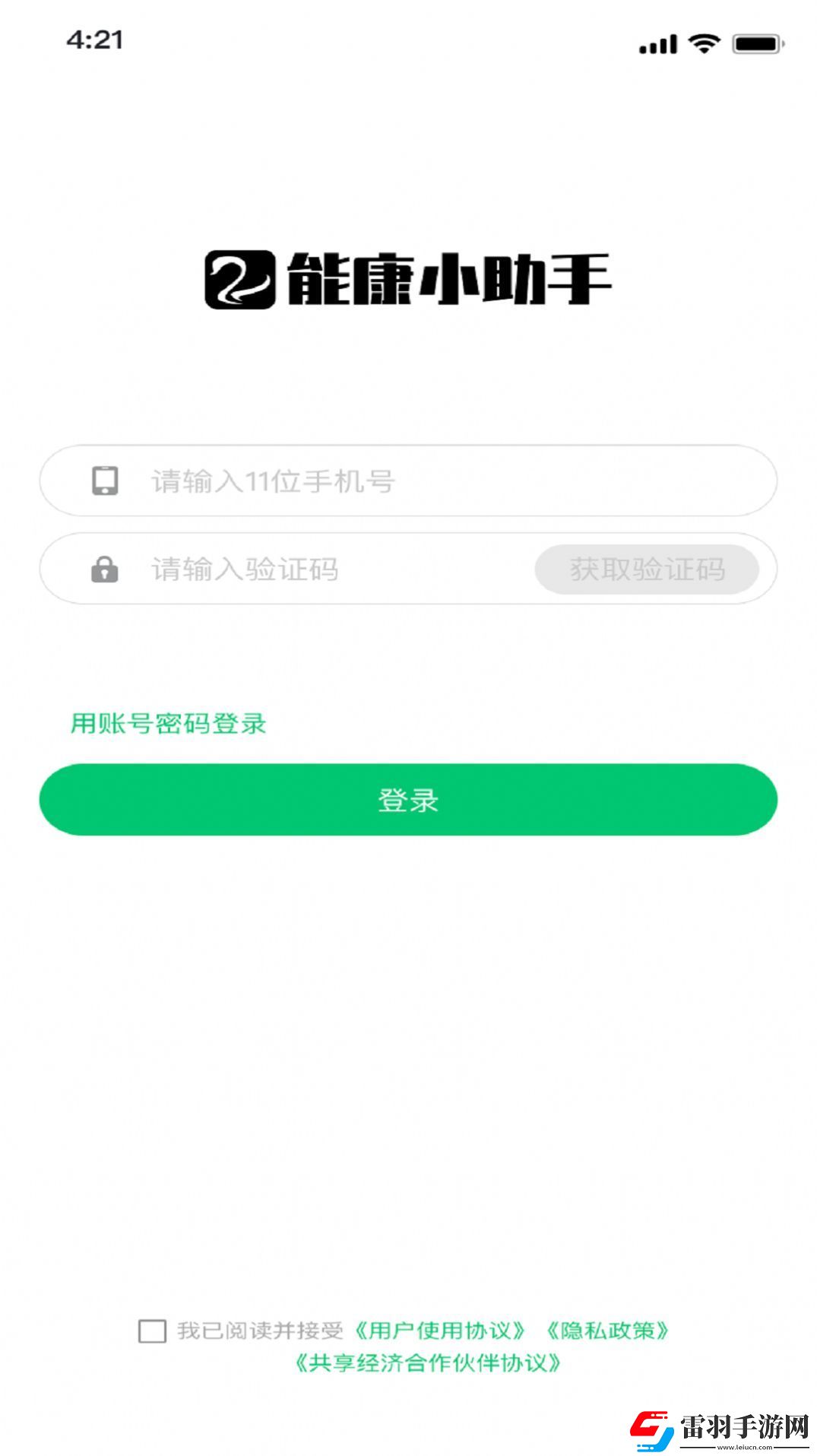
Task: Select the greyed-out 获取验证码 control
Action: click(648, 569)
